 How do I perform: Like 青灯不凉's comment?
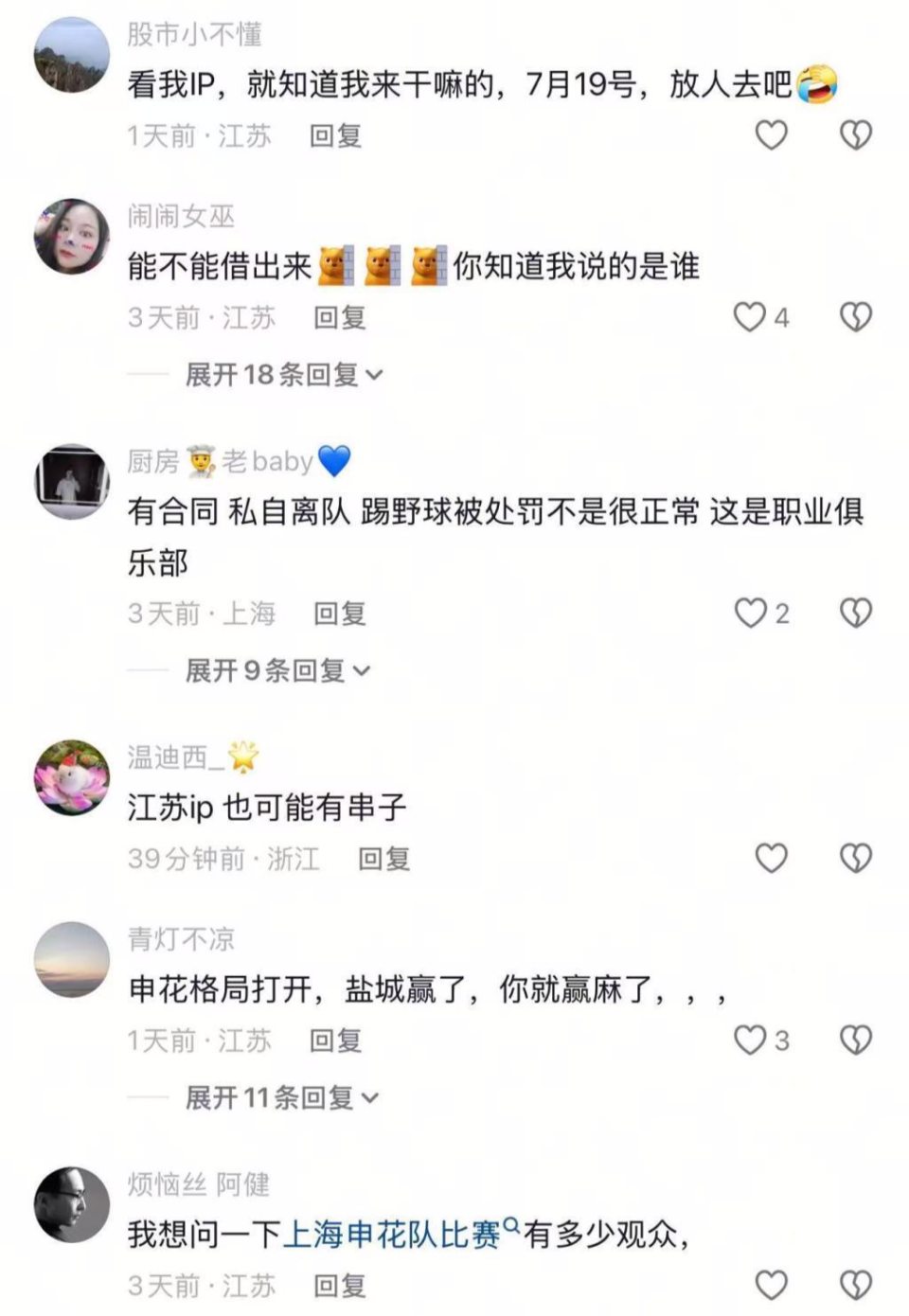[x=750, y=1040]
